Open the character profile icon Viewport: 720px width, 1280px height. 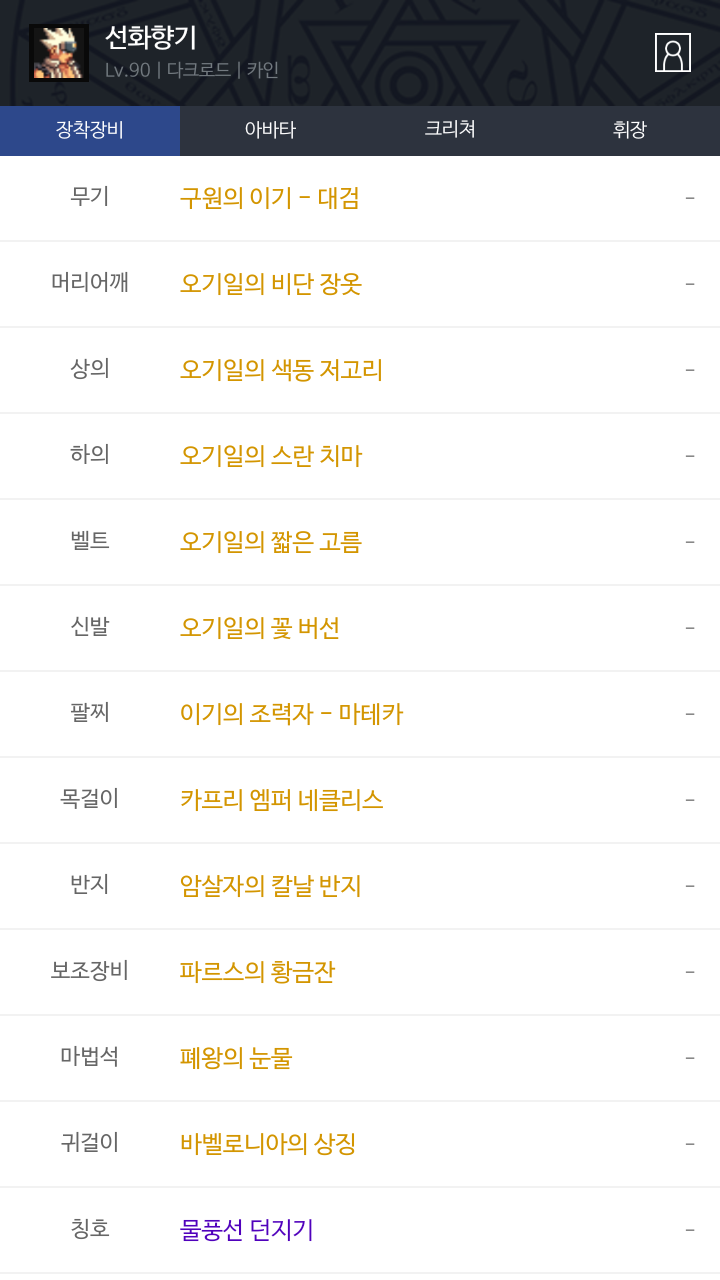(672, 53)
